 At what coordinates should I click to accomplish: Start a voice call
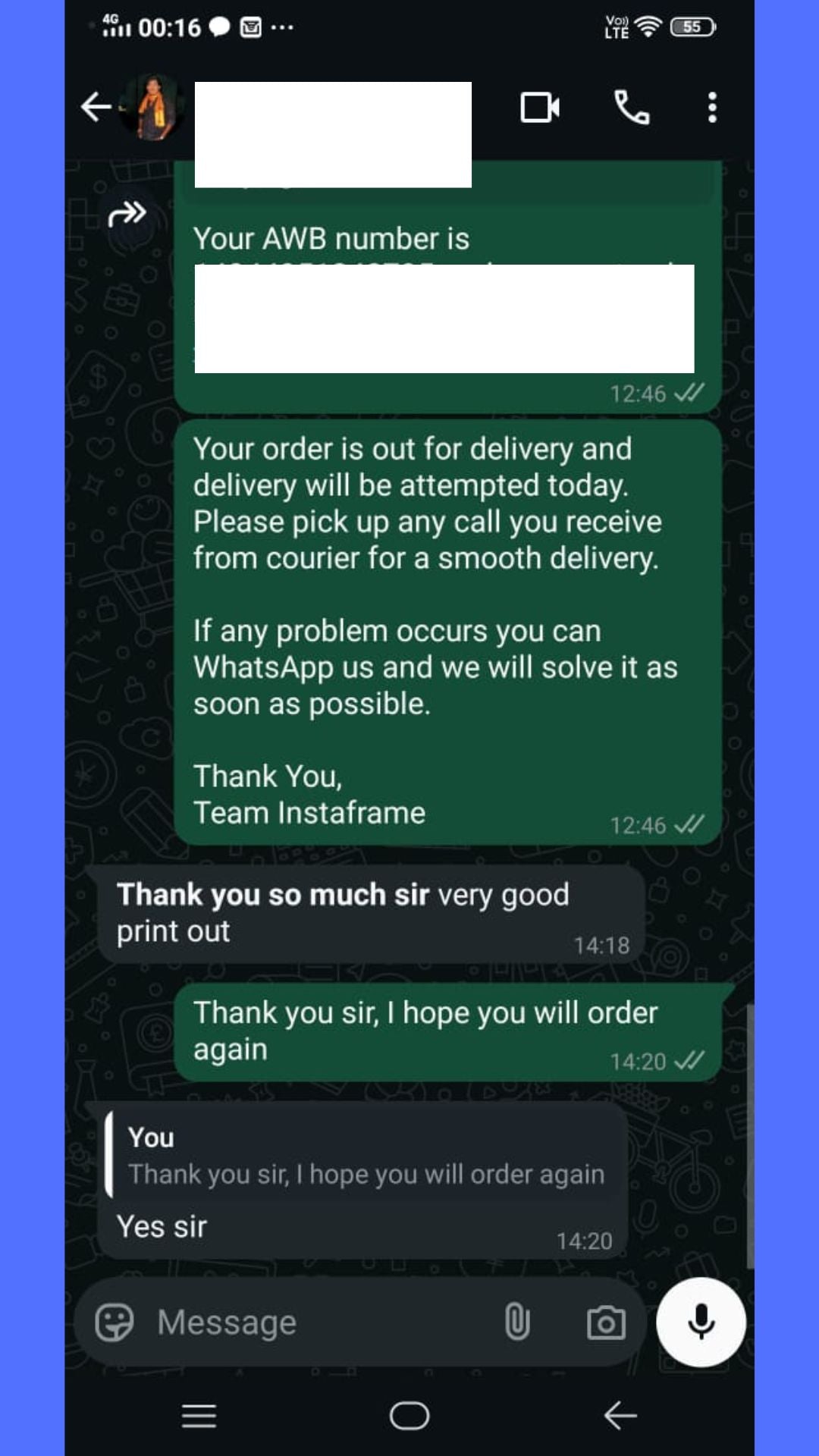click(x=631, y=107)
